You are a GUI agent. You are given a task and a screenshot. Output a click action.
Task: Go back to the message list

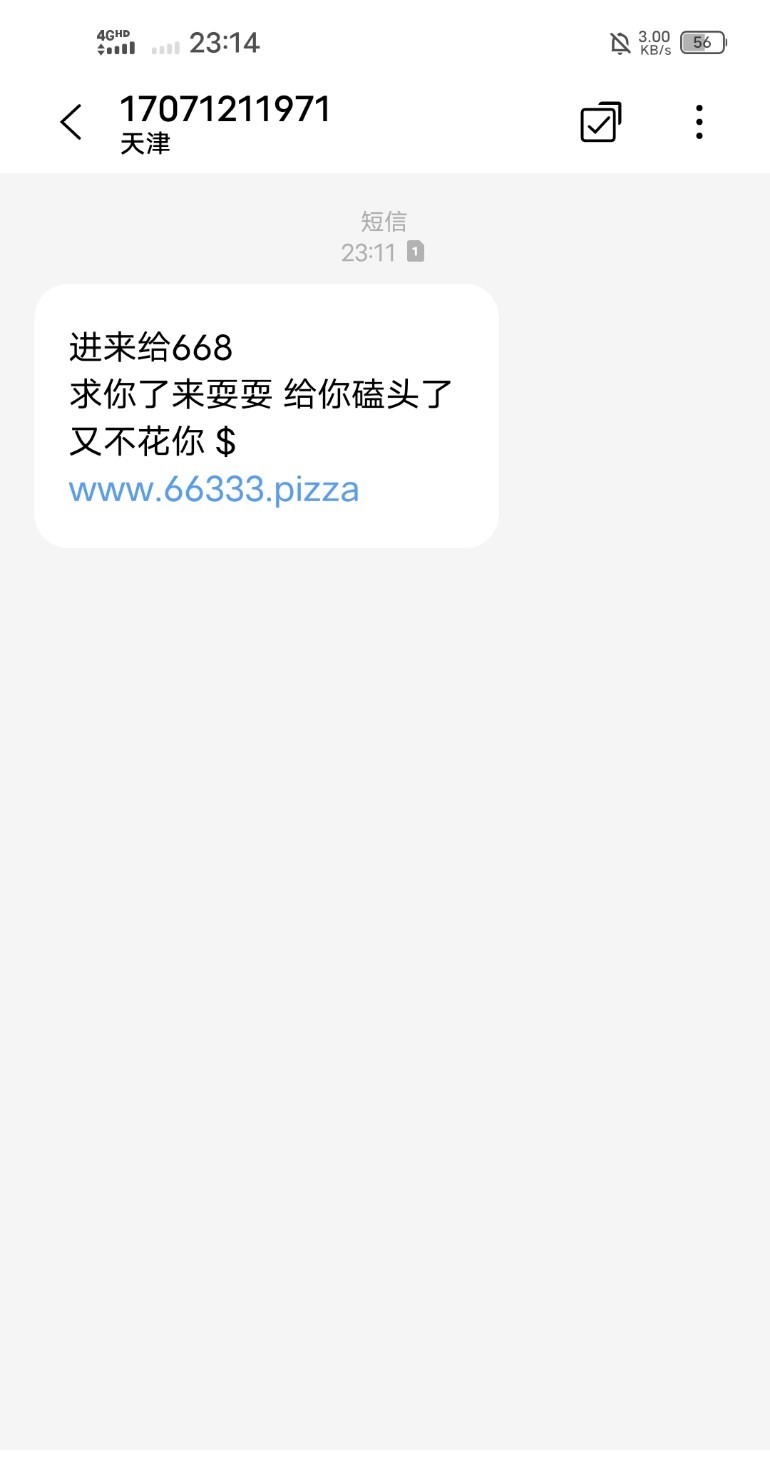click(x=71, y=122)
